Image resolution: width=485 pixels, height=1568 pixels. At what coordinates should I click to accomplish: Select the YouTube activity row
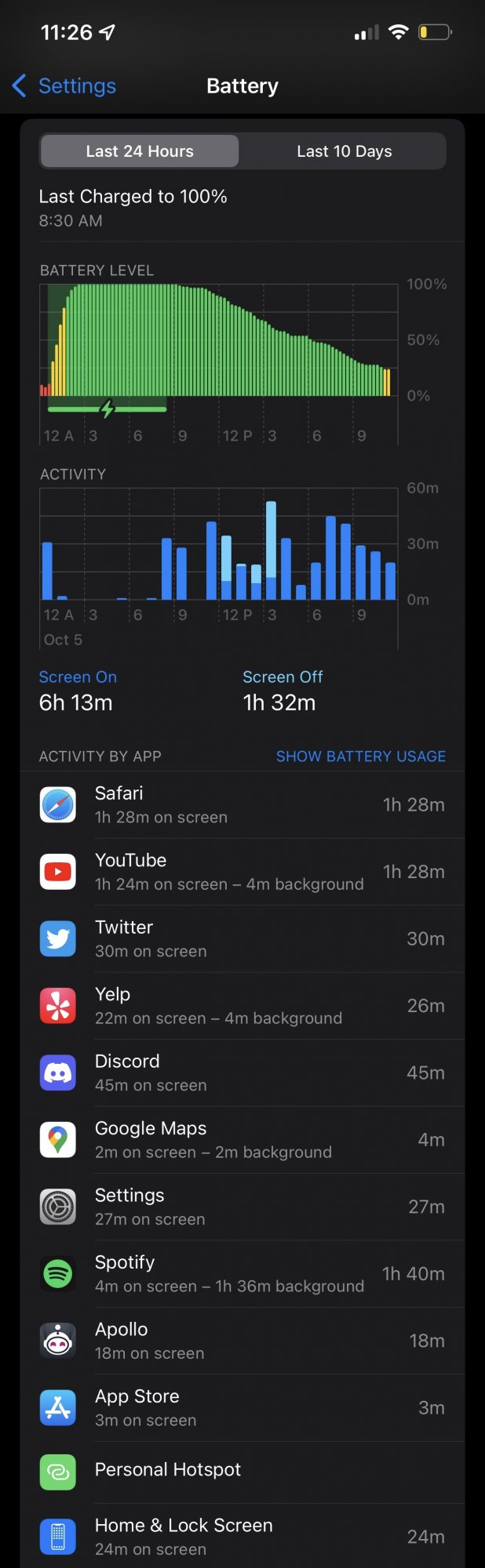tap(242, 872)
